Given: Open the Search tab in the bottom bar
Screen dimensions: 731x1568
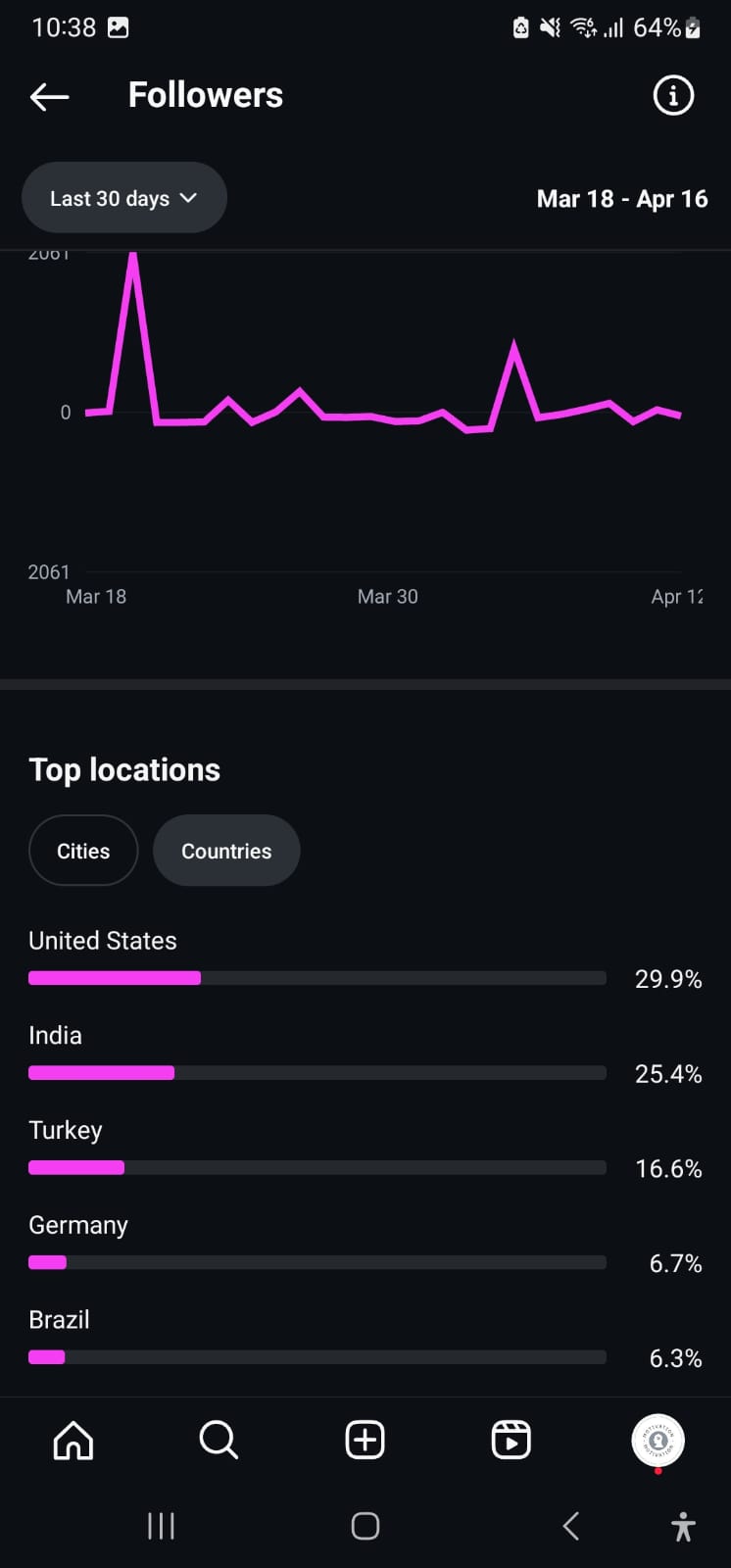Looking at the screenshot, I should [x=219, y=1441].
